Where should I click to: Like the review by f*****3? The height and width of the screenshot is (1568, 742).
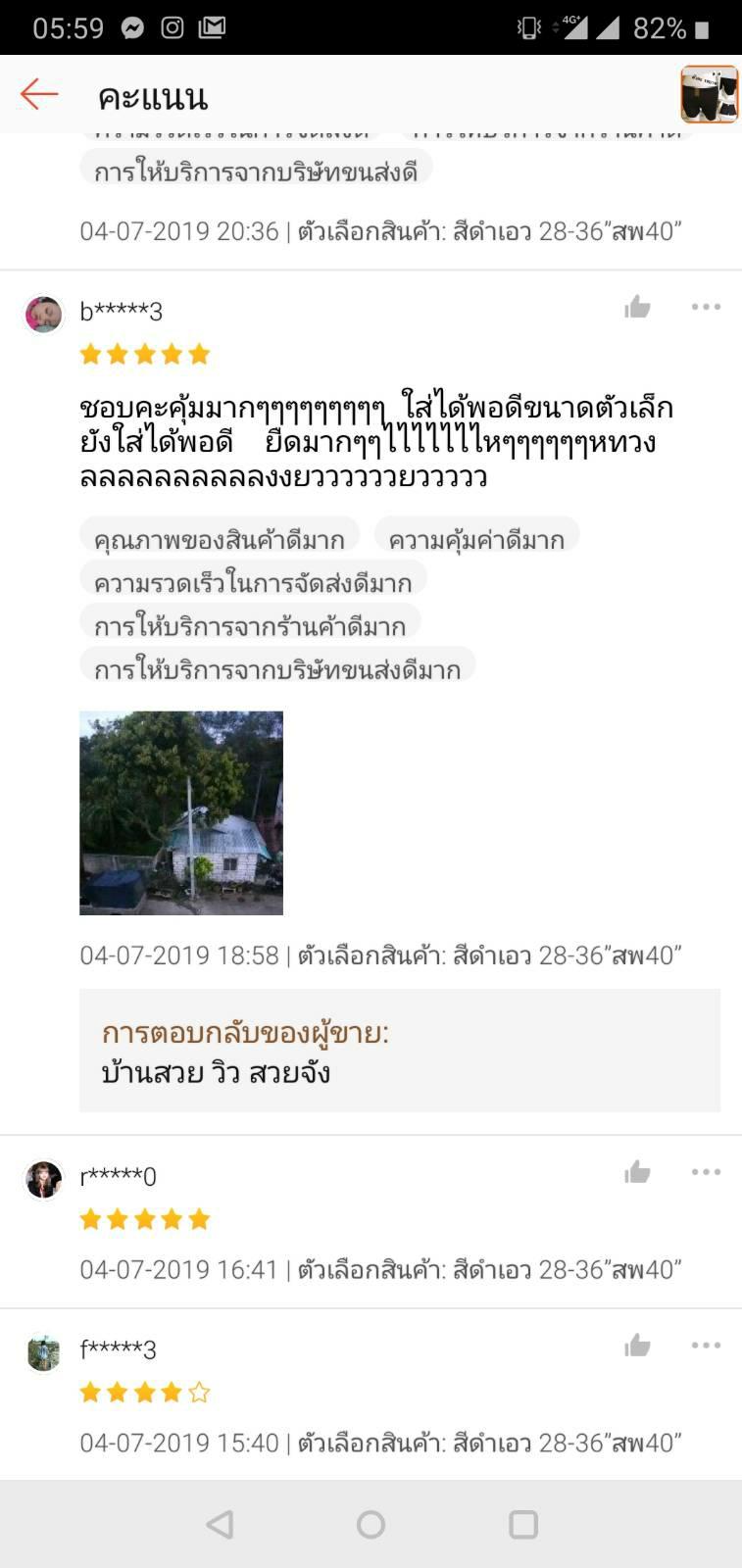(637, 1346)
